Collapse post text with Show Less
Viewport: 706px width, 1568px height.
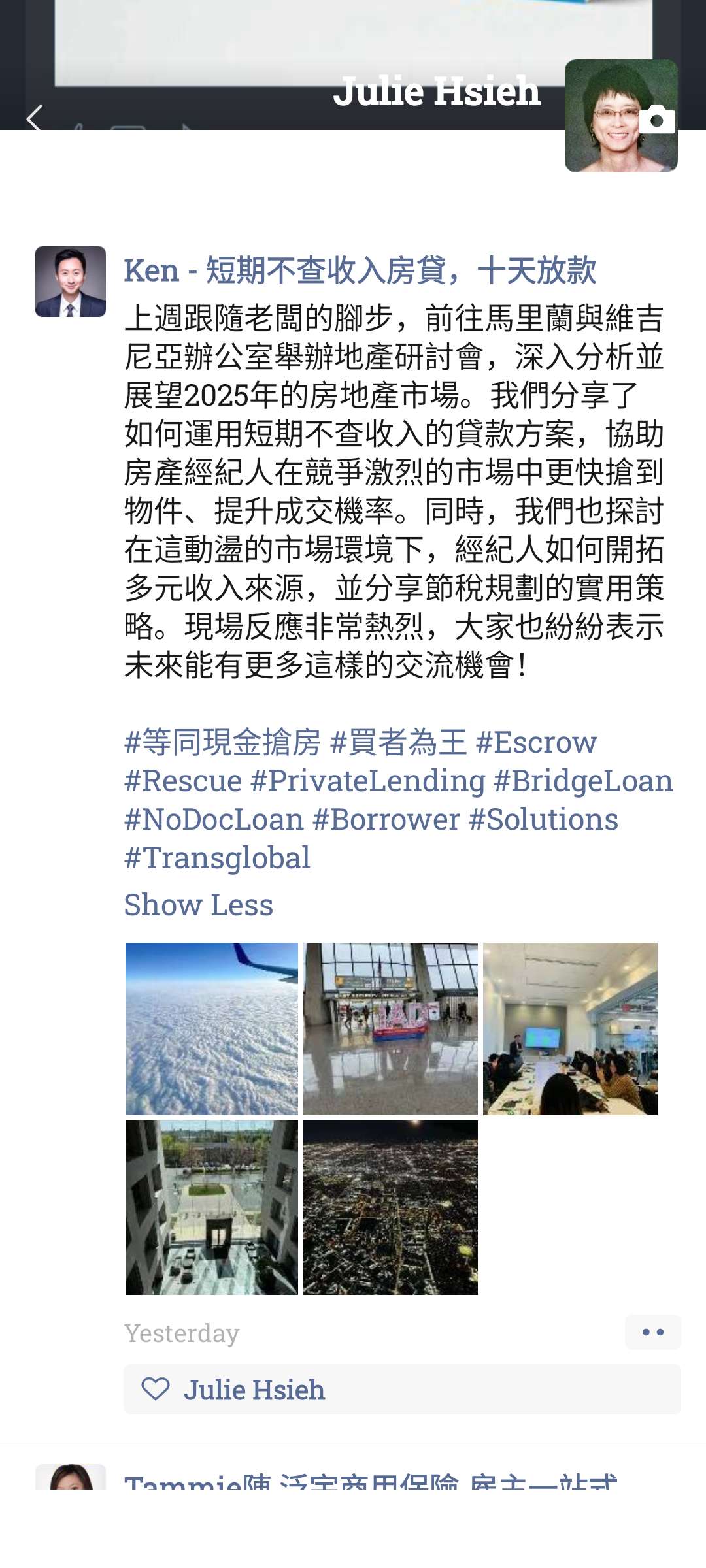pos(198,905)
